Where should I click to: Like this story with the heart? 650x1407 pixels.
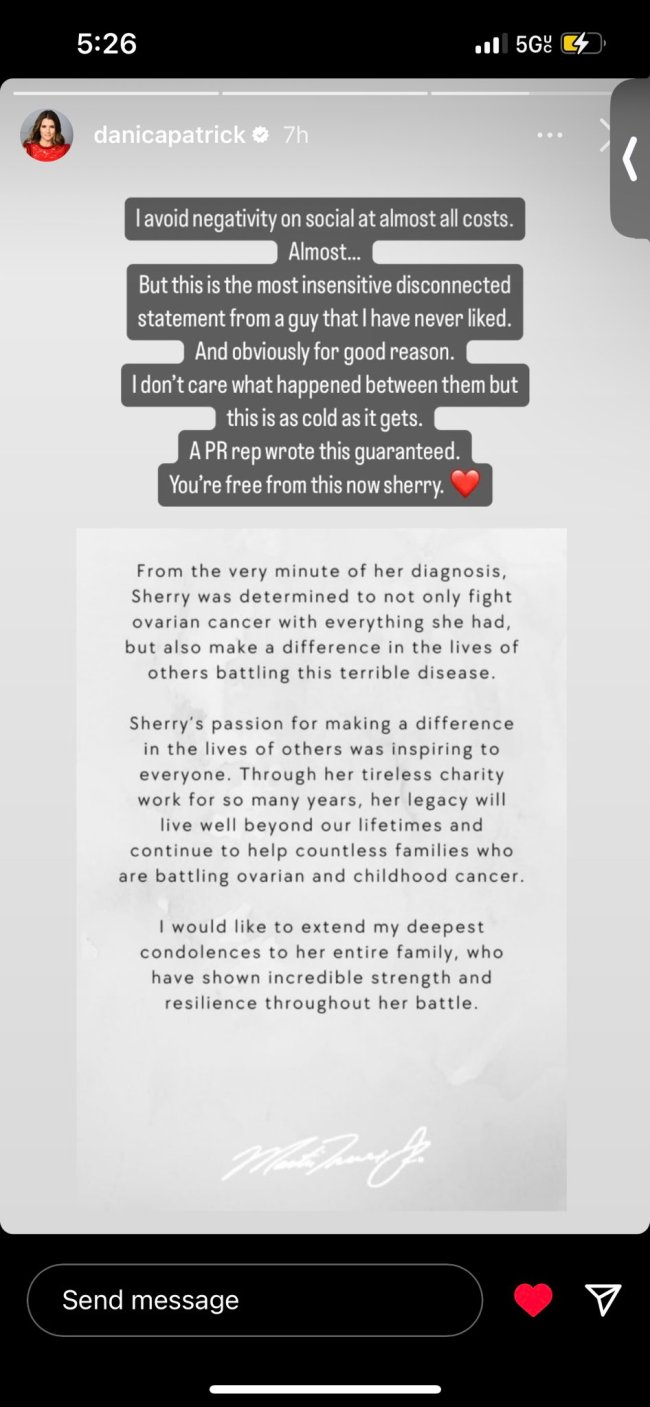pos(533,1299)
